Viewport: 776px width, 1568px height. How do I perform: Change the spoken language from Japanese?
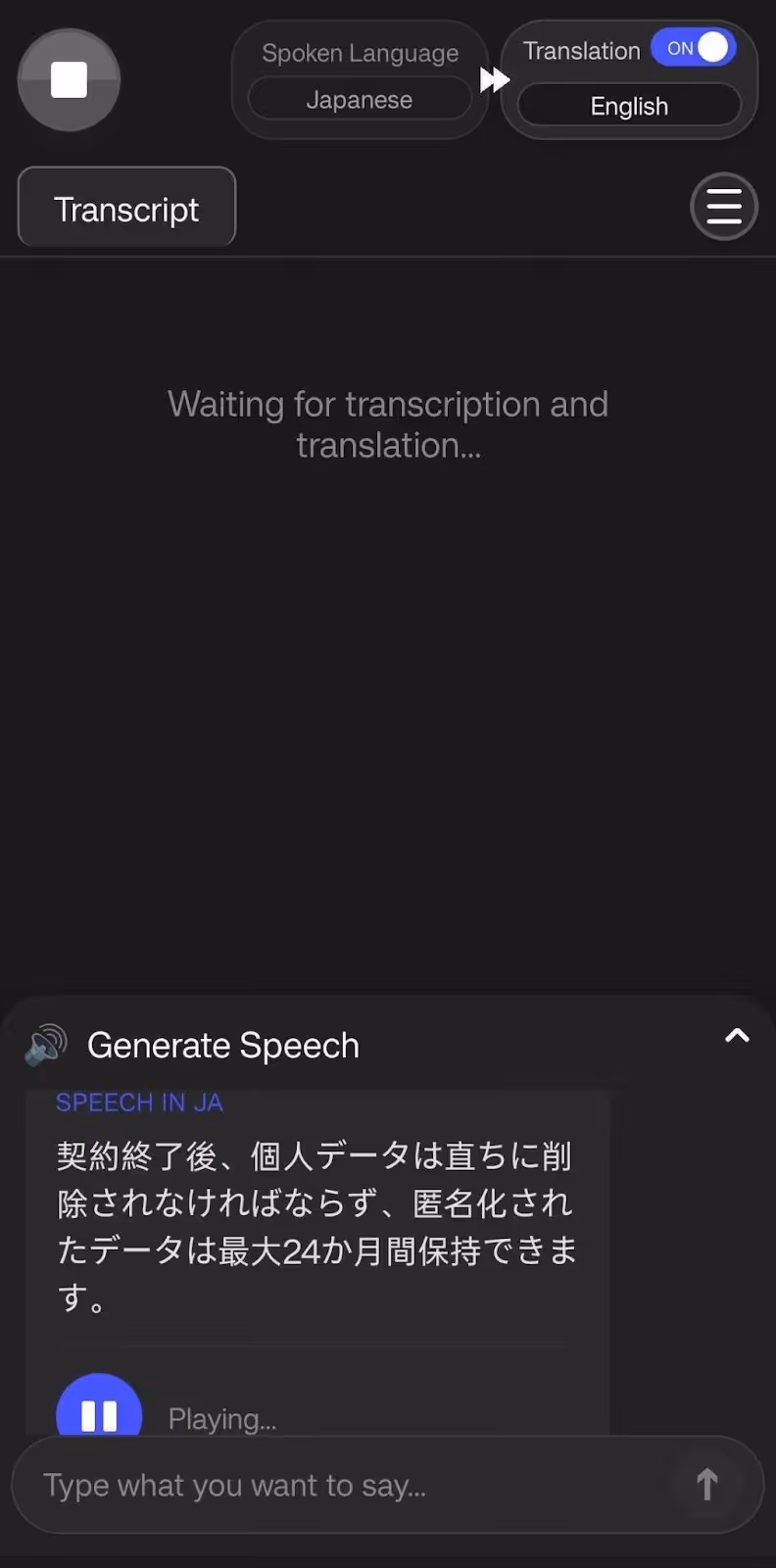click(x=360, y=100)
